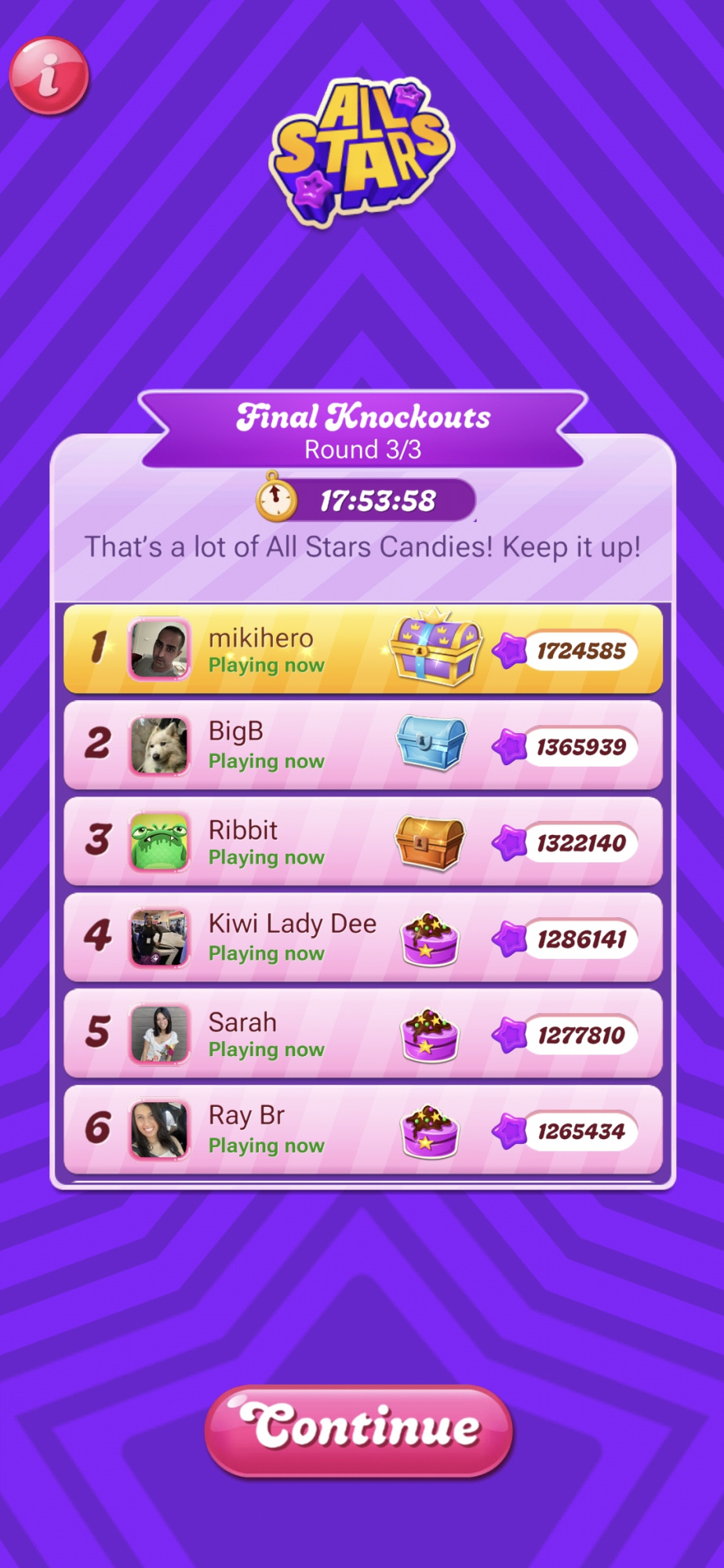This screenshot has width=724, height=1568.
Task: Open Kiwi Lady Dee's leaderboard entry
Action: pos(362,938)
